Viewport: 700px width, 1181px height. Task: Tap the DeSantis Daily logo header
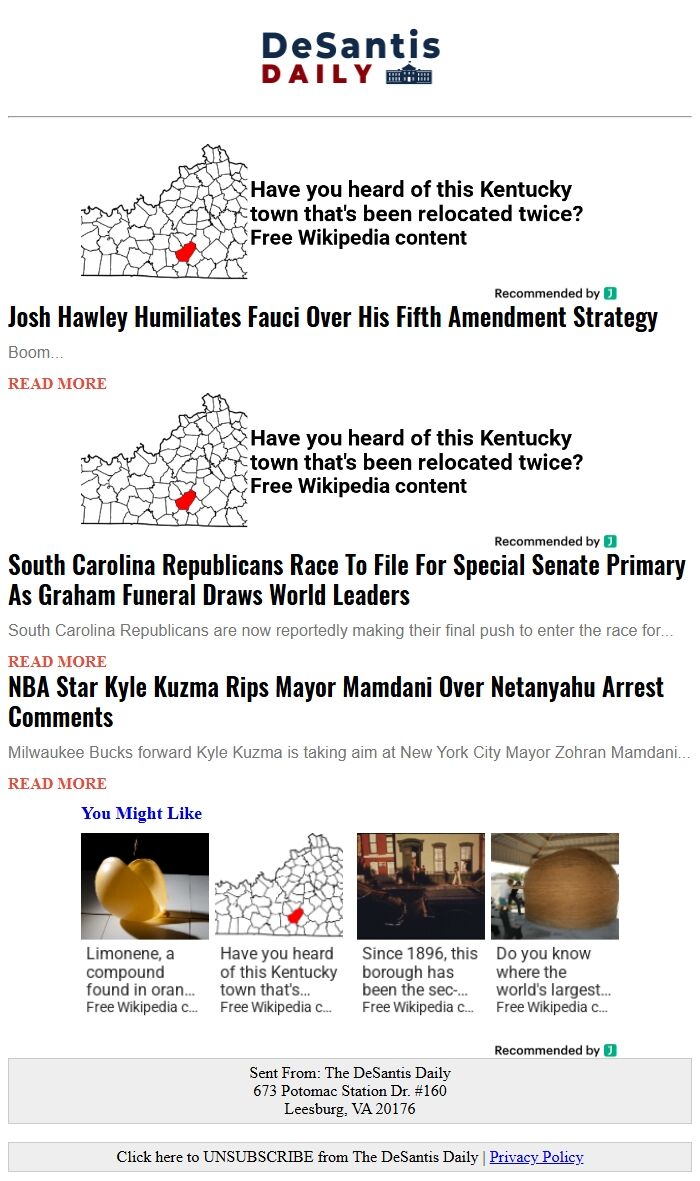(x=350, y=57)
